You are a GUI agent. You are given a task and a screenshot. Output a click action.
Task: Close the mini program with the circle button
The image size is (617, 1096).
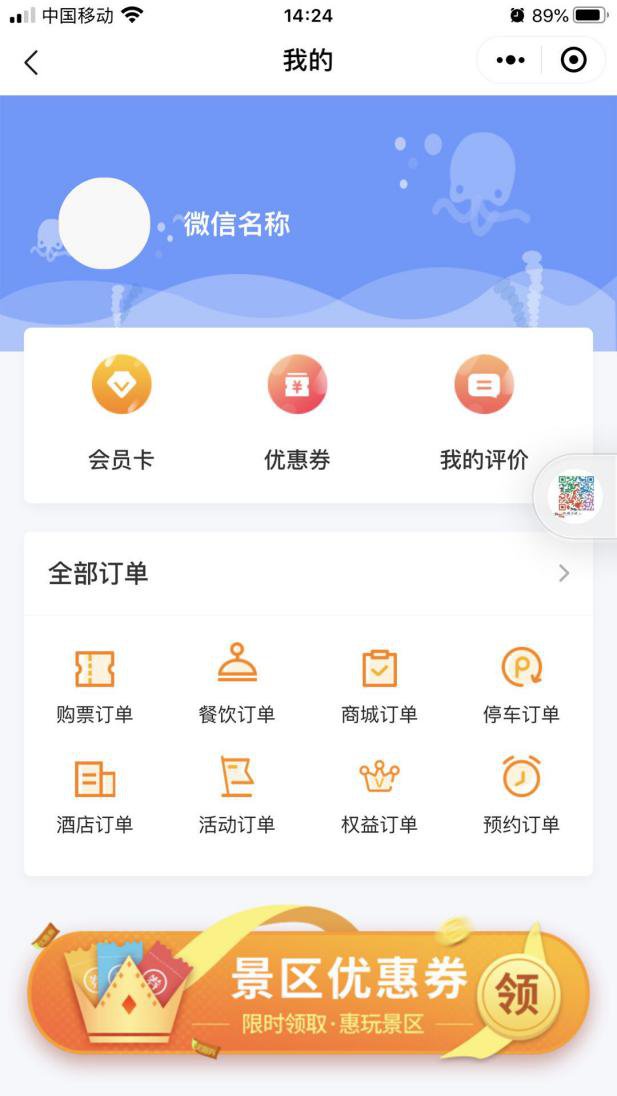[x=574, y=61]
